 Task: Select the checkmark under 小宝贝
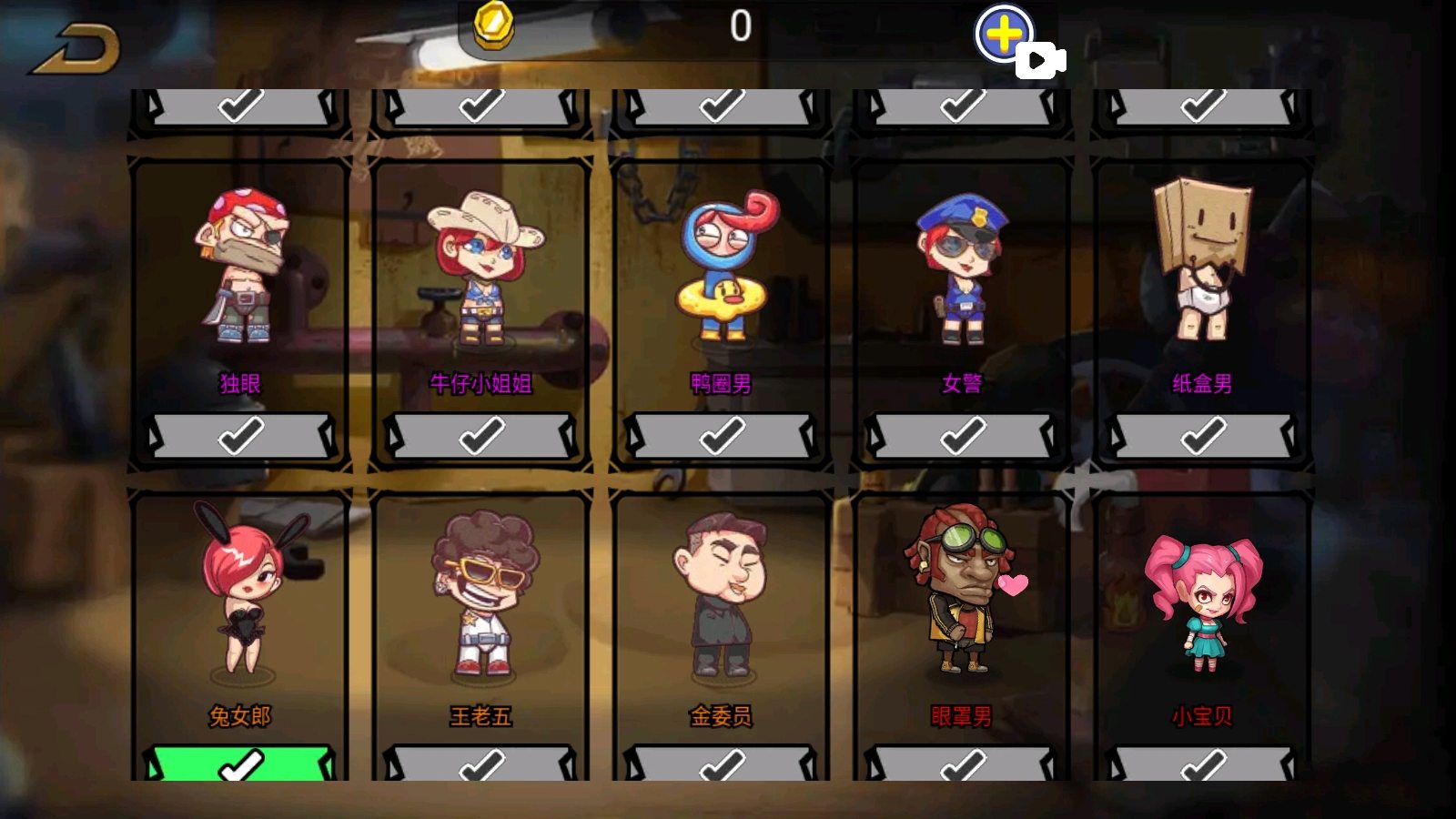tap(1202, 765)
